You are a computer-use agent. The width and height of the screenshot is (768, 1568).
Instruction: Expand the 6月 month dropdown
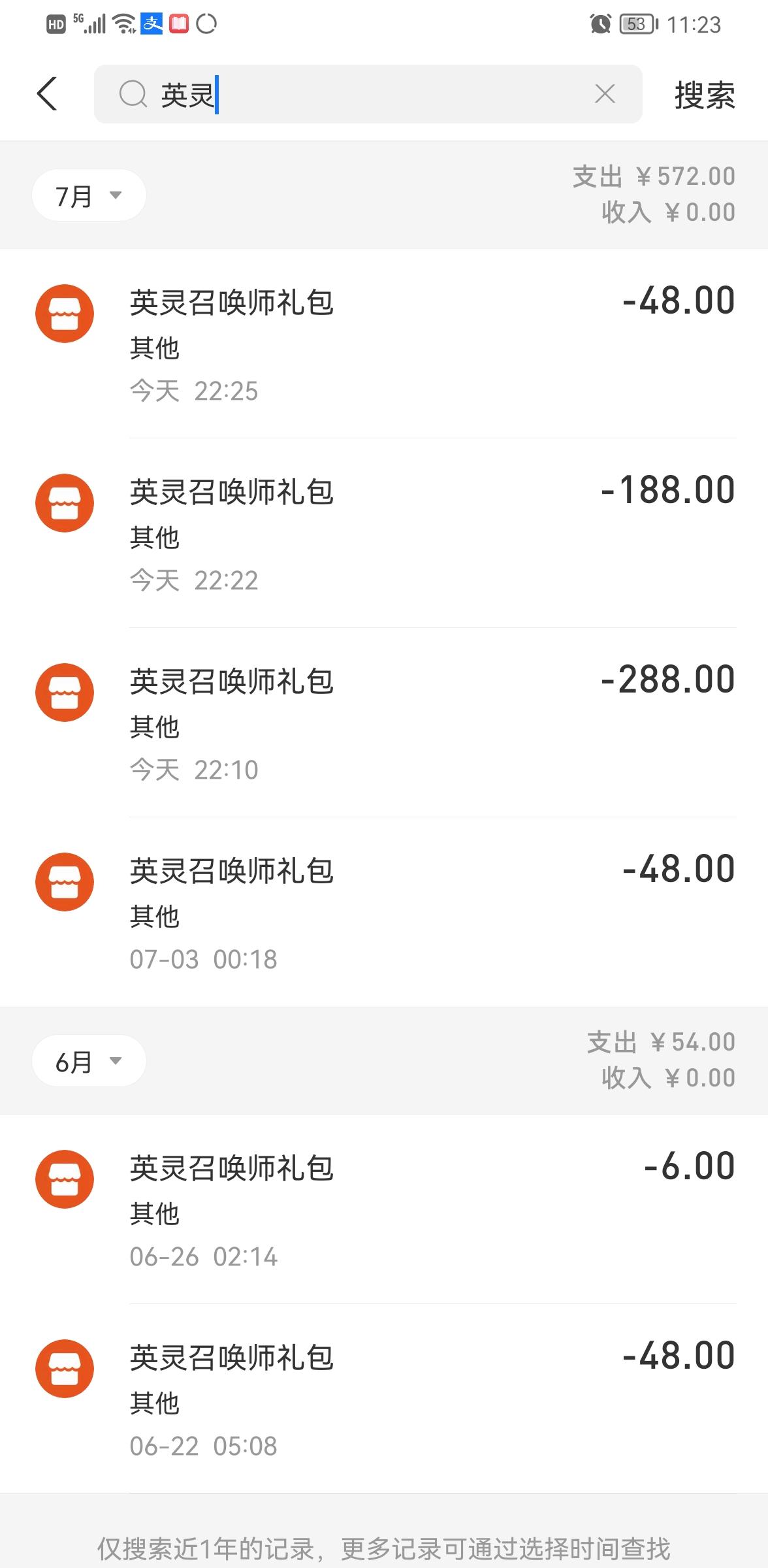(89, 1061)
